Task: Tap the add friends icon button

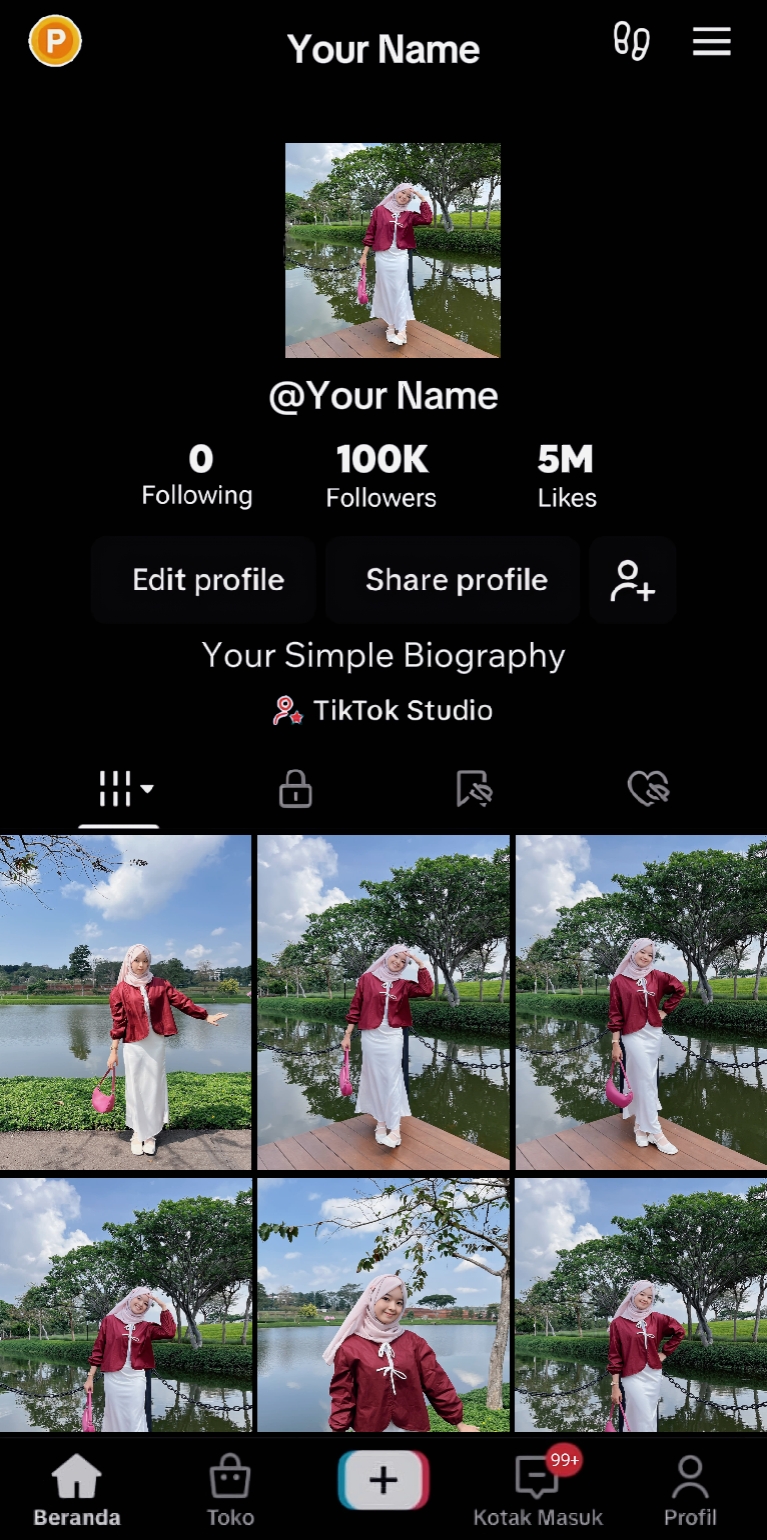Action: pyautogui.click(x=633, y=580)
